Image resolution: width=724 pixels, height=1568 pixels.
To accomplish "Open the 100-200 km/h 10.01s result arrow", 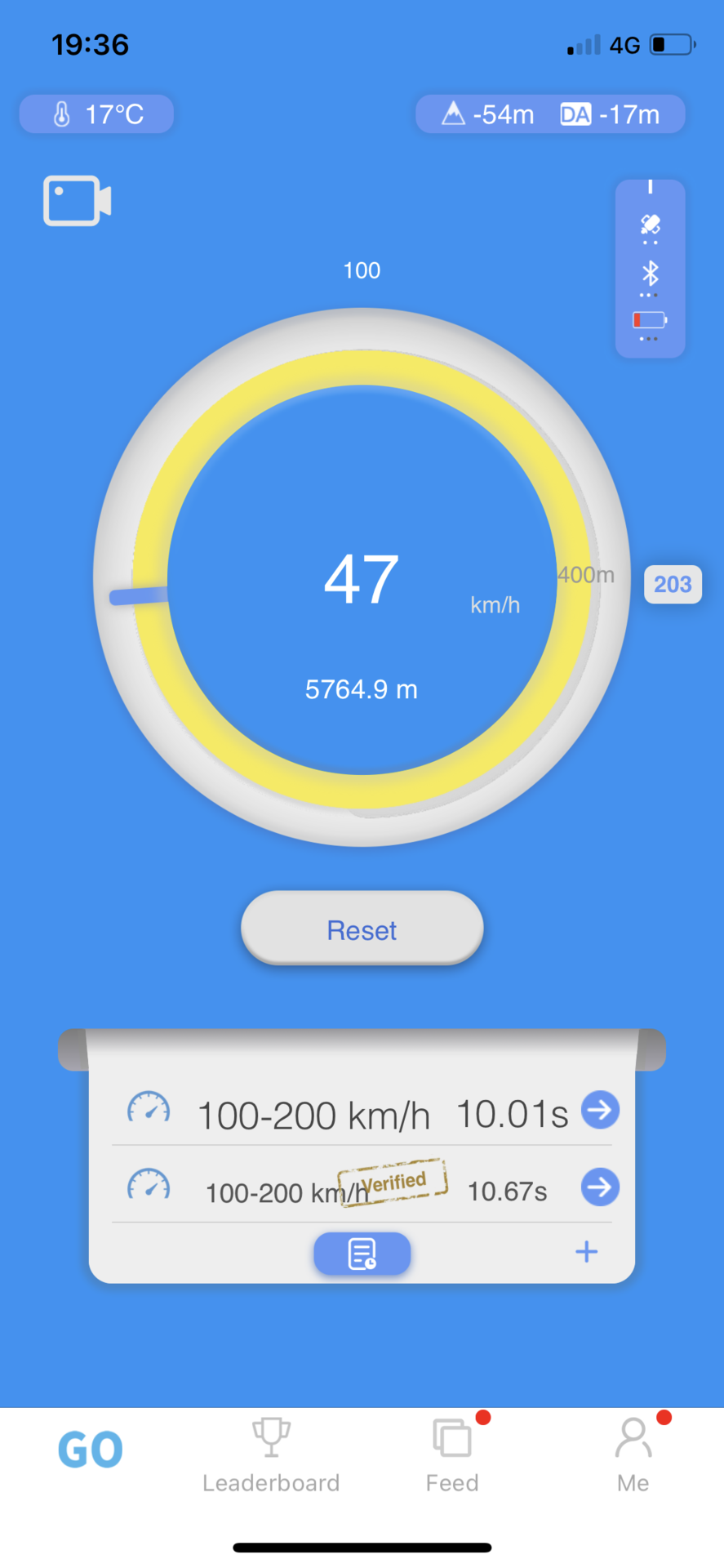I will (x=600, y=1110).
